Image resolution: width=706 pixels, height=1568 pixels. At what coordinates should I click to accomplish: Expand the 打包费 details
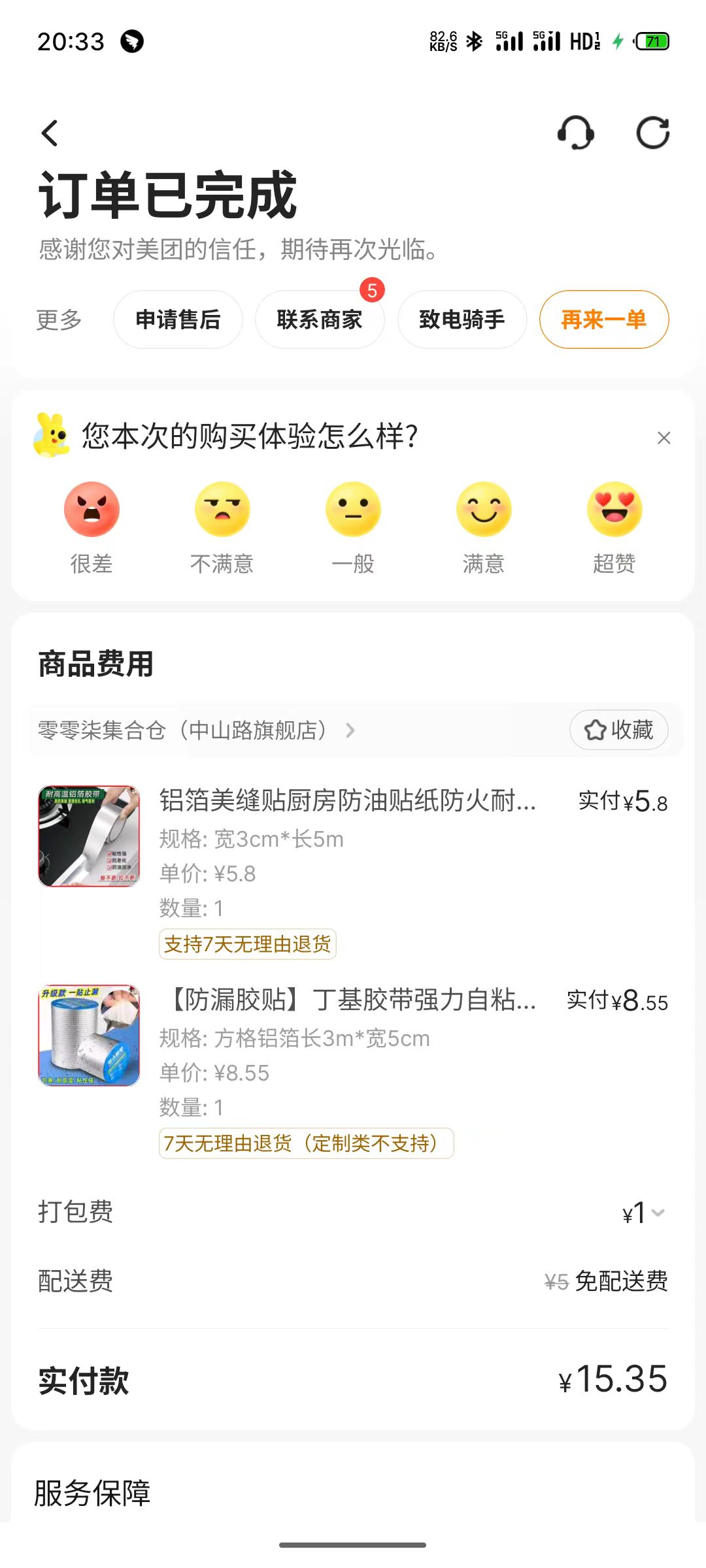(658, 1213)
